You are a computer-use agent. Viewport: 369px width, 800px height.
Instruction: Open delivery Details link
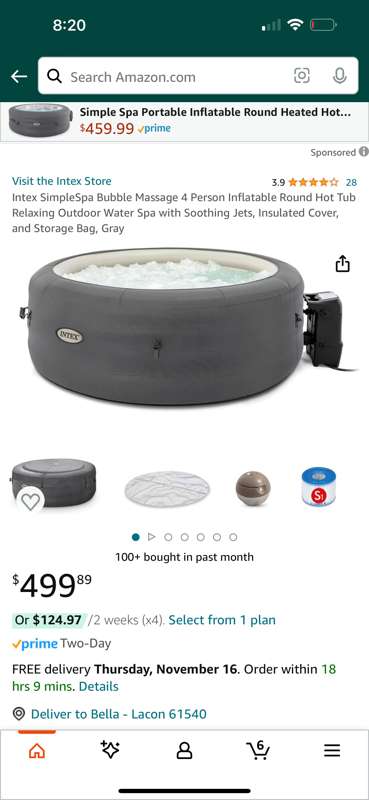click(x=99, y=686)
